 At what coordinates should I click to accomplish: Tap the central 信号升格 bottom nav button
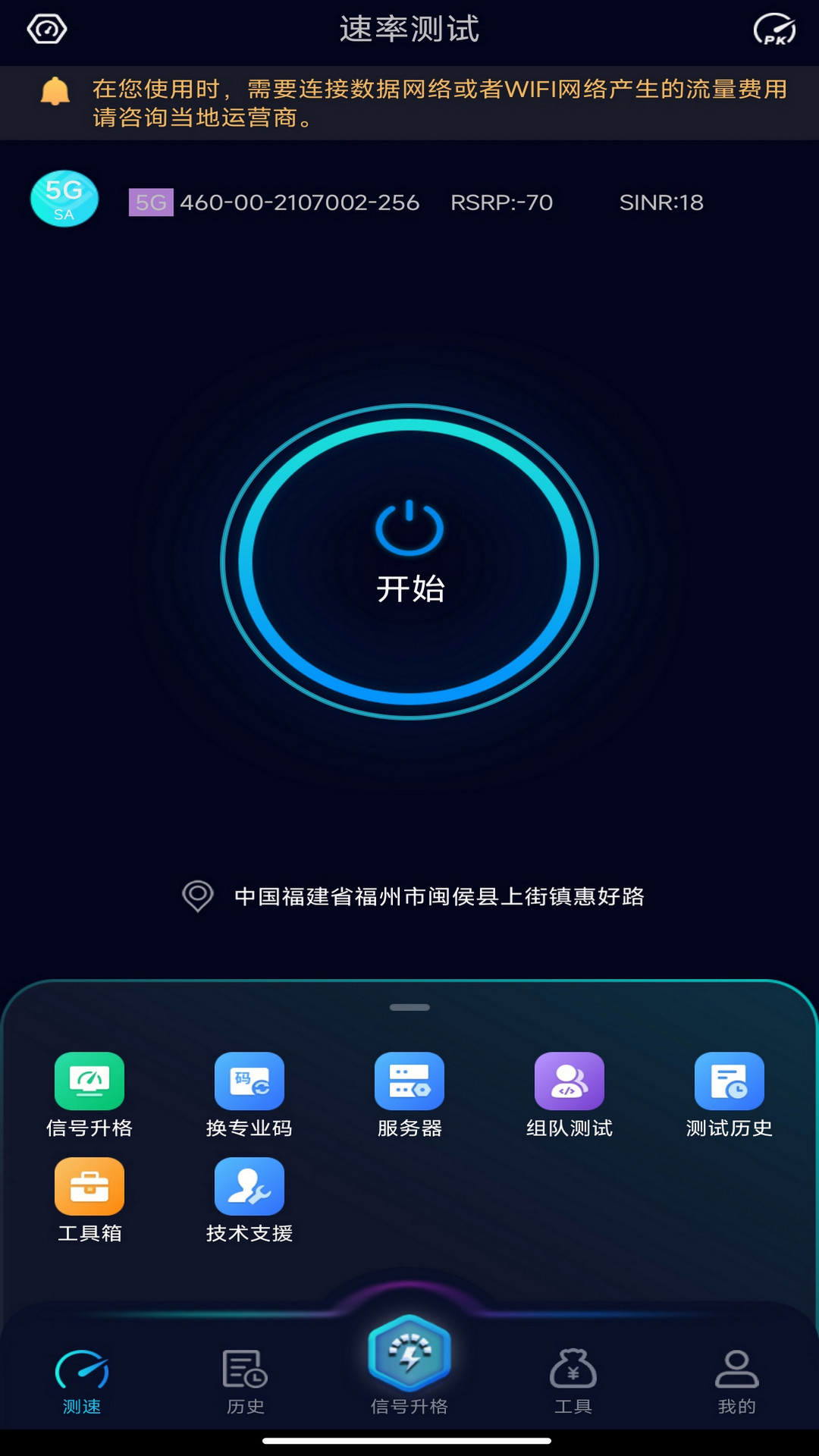tap(409, 1361)
